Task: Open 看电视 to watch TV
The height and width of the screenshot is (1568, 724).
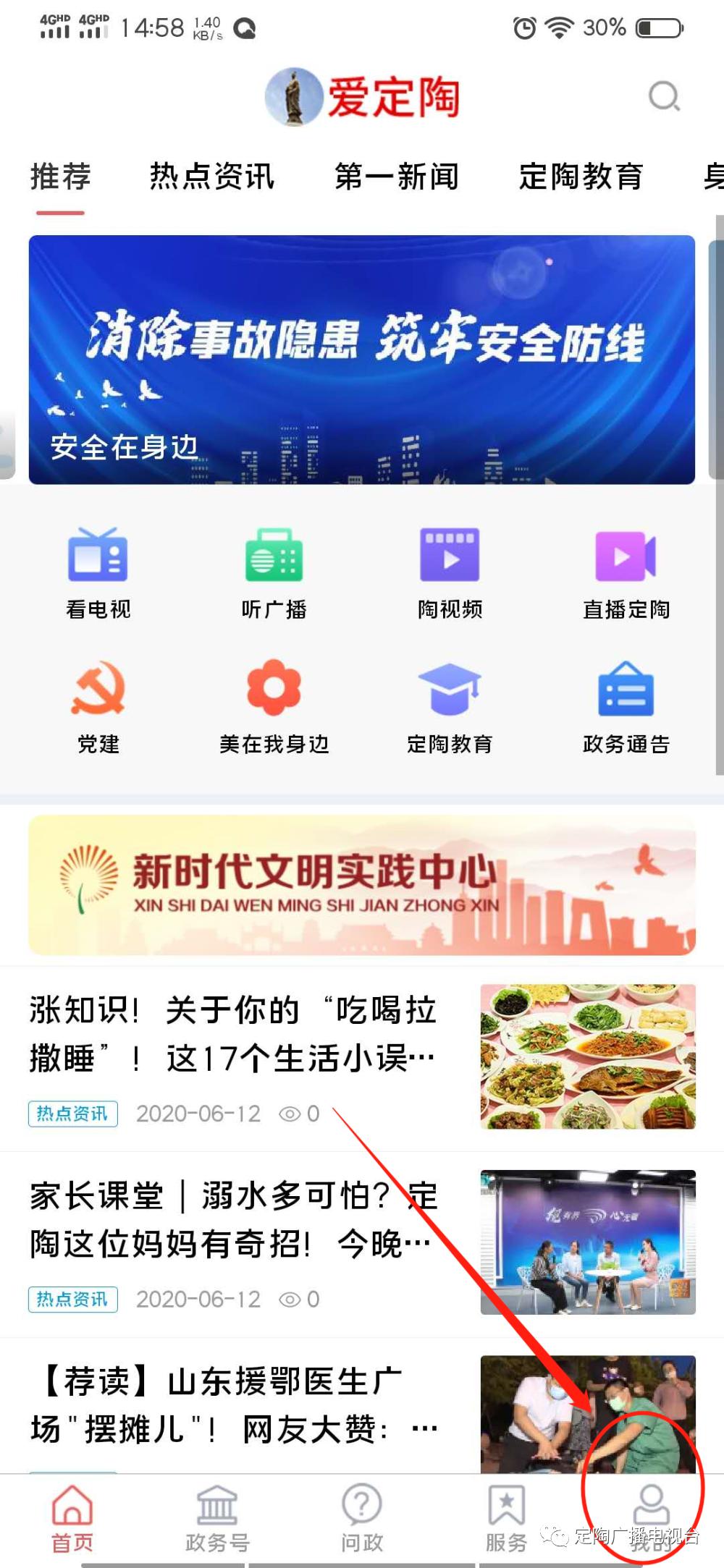Action: (98, 572)
